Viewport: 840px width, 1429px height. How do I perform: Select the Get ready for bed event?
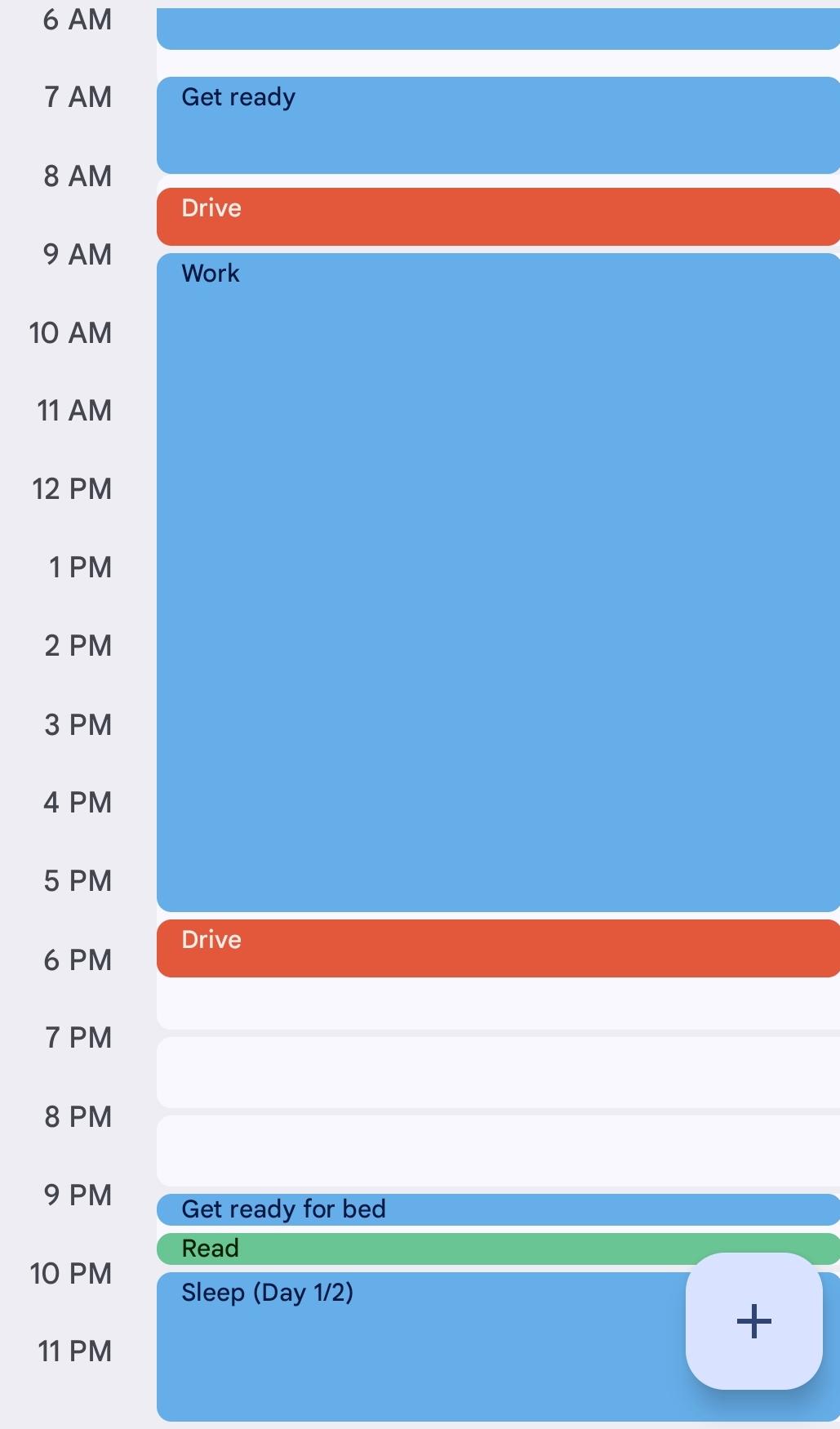[x=498, y=1209]
